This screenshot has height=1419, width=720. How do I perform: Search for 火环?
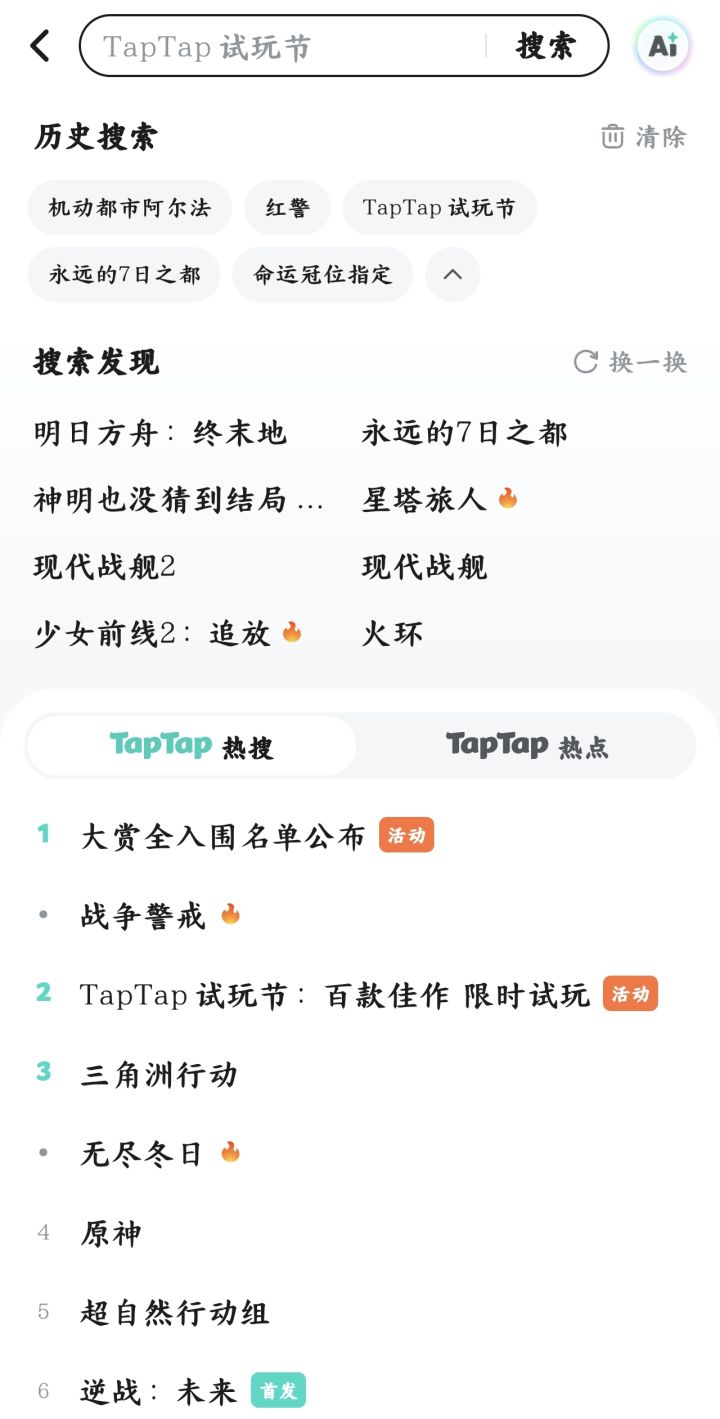pyautogui.click(x=392, y=634)
